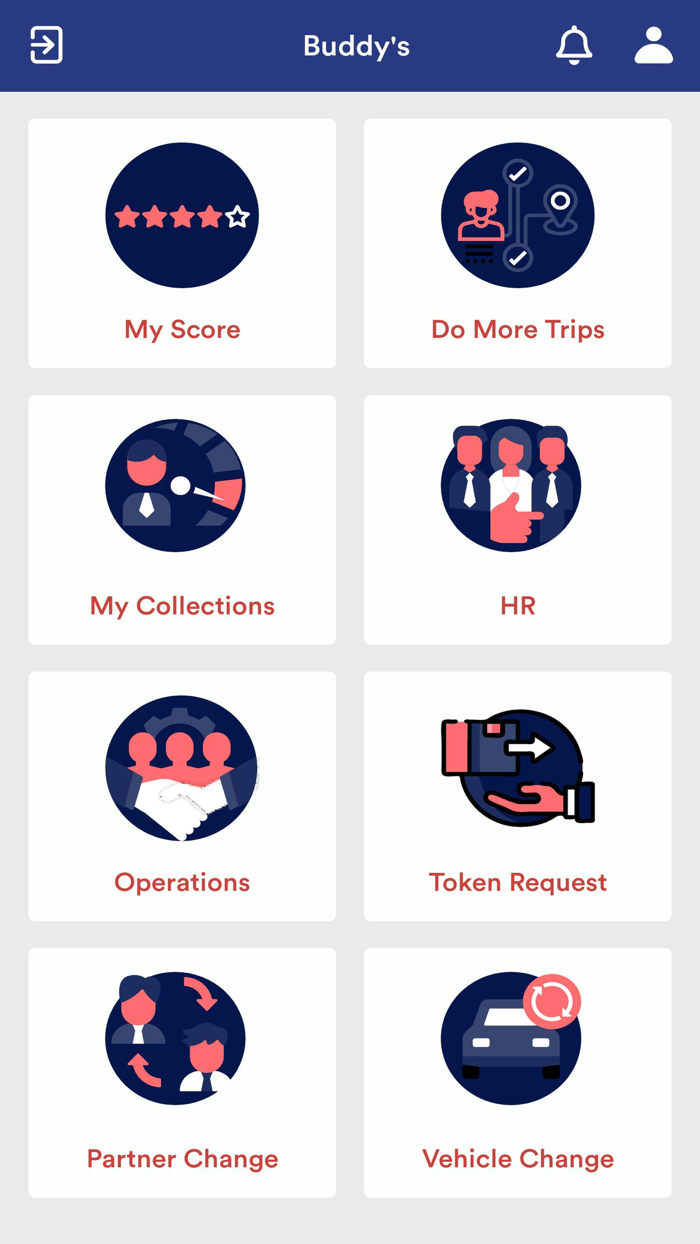The image size is (700, 1244).
Task: Choose the Token Request card
Action: pos(517,796)
